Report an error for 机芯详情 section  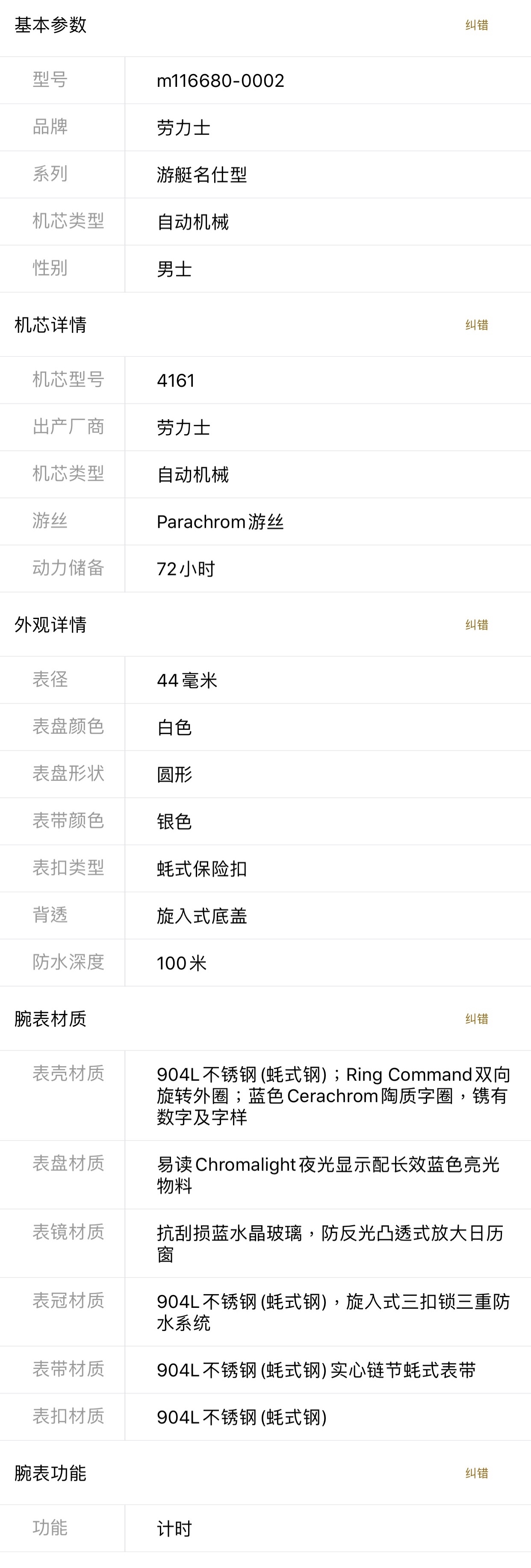476,324
